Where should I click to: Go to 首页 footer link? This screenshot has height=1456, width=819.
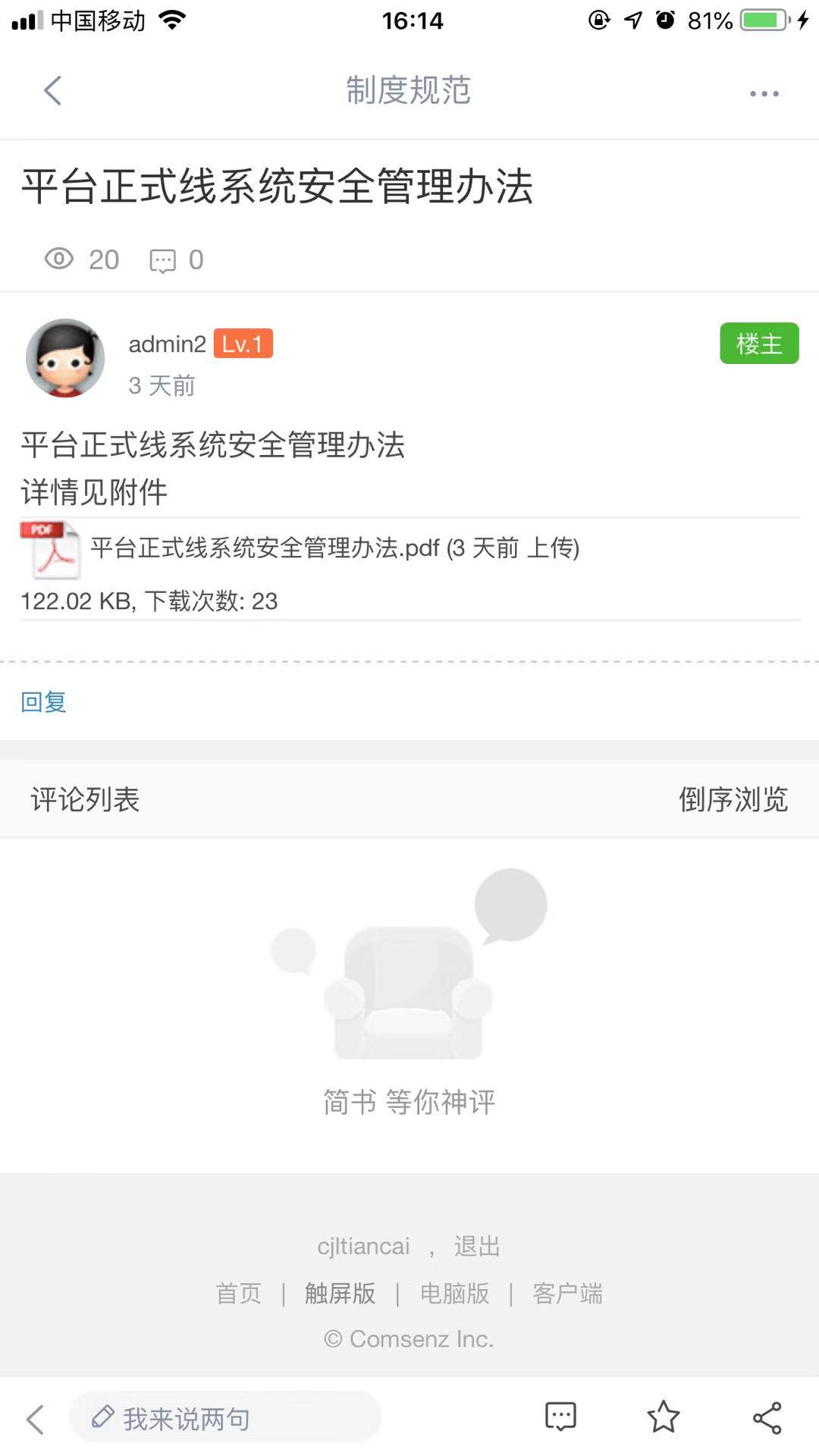[239, 1293]
